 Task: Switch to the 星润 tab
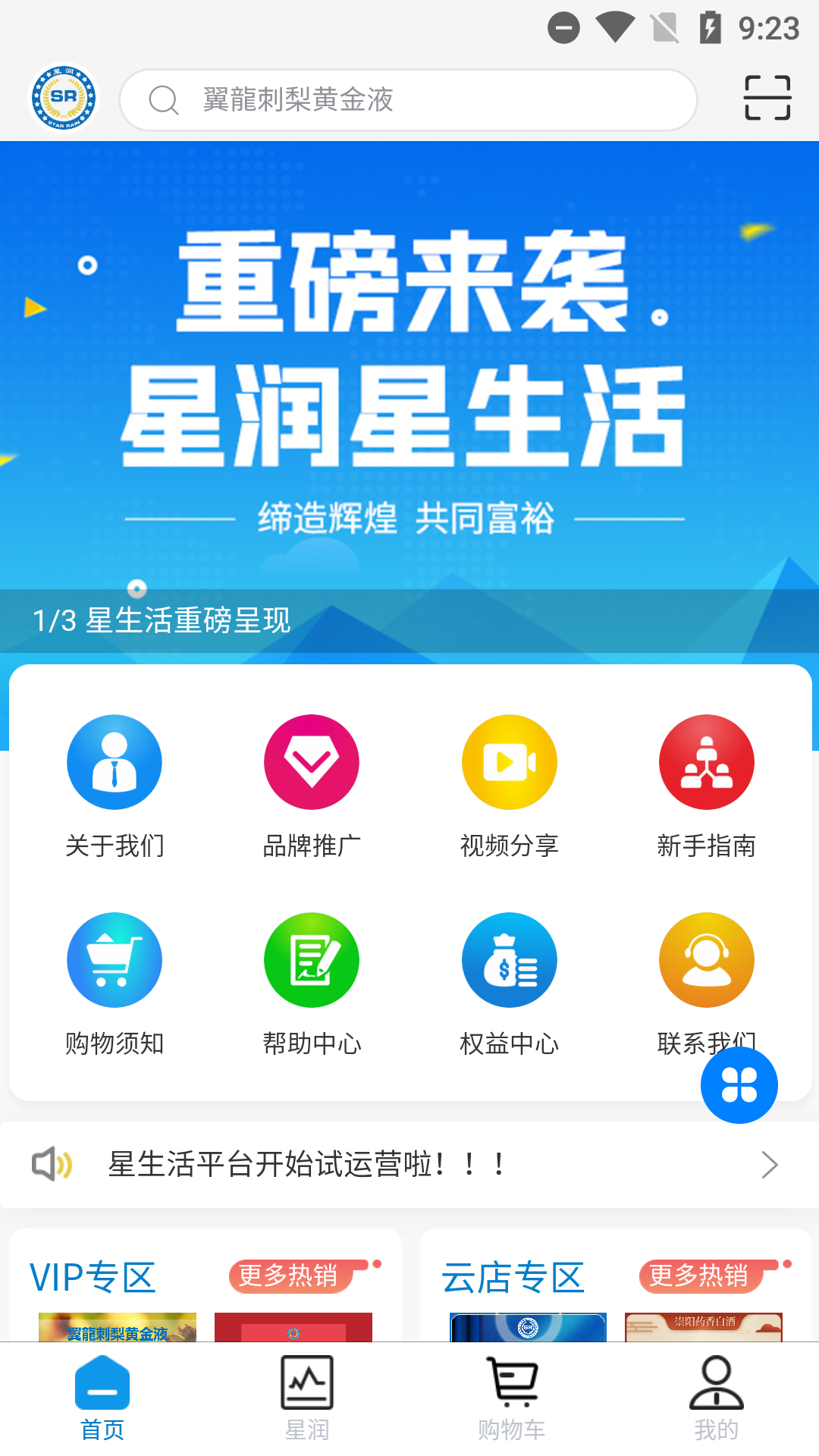tap(307, 1399)
